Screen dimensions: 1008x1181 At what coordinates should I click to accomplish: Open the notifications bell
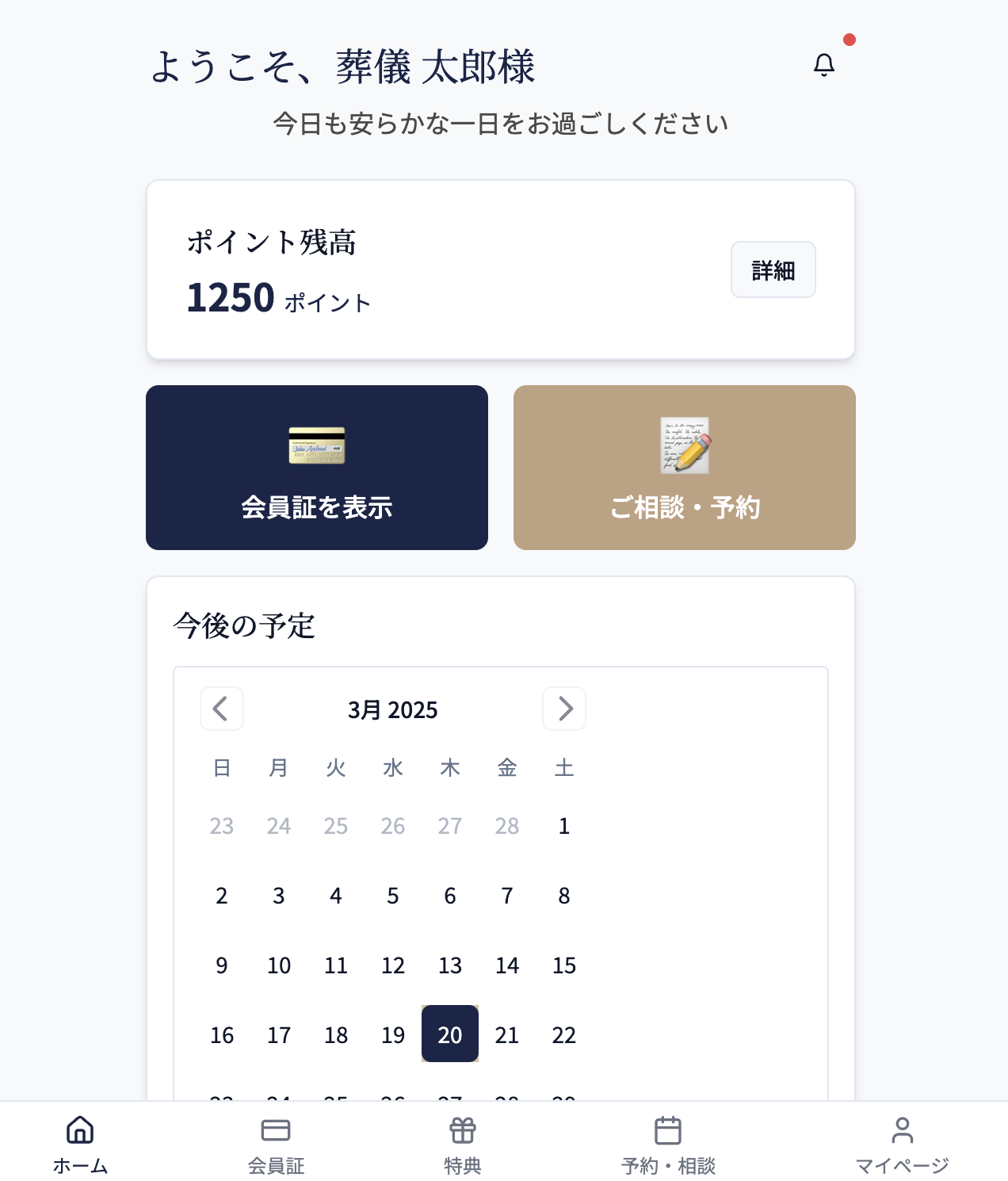(824, 64)
